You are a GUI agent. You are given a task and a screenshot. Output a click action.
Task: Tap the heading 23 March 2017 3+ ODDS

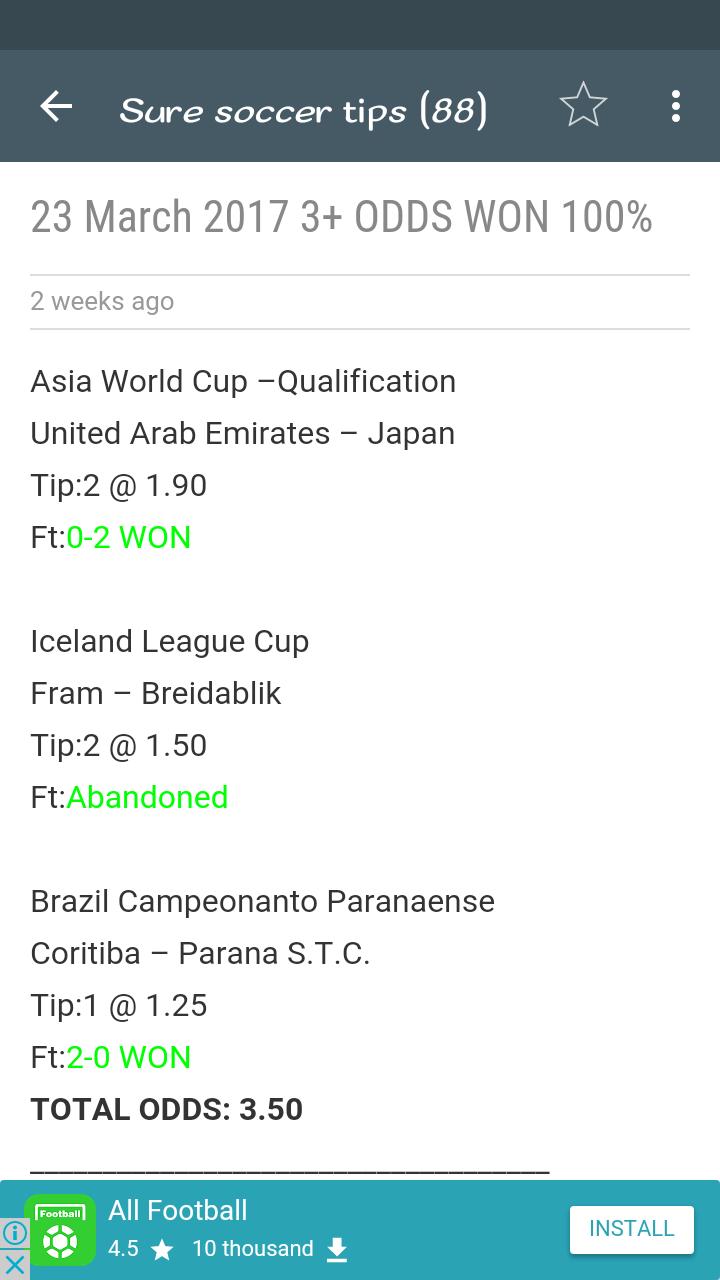click(x=340, y=216)
